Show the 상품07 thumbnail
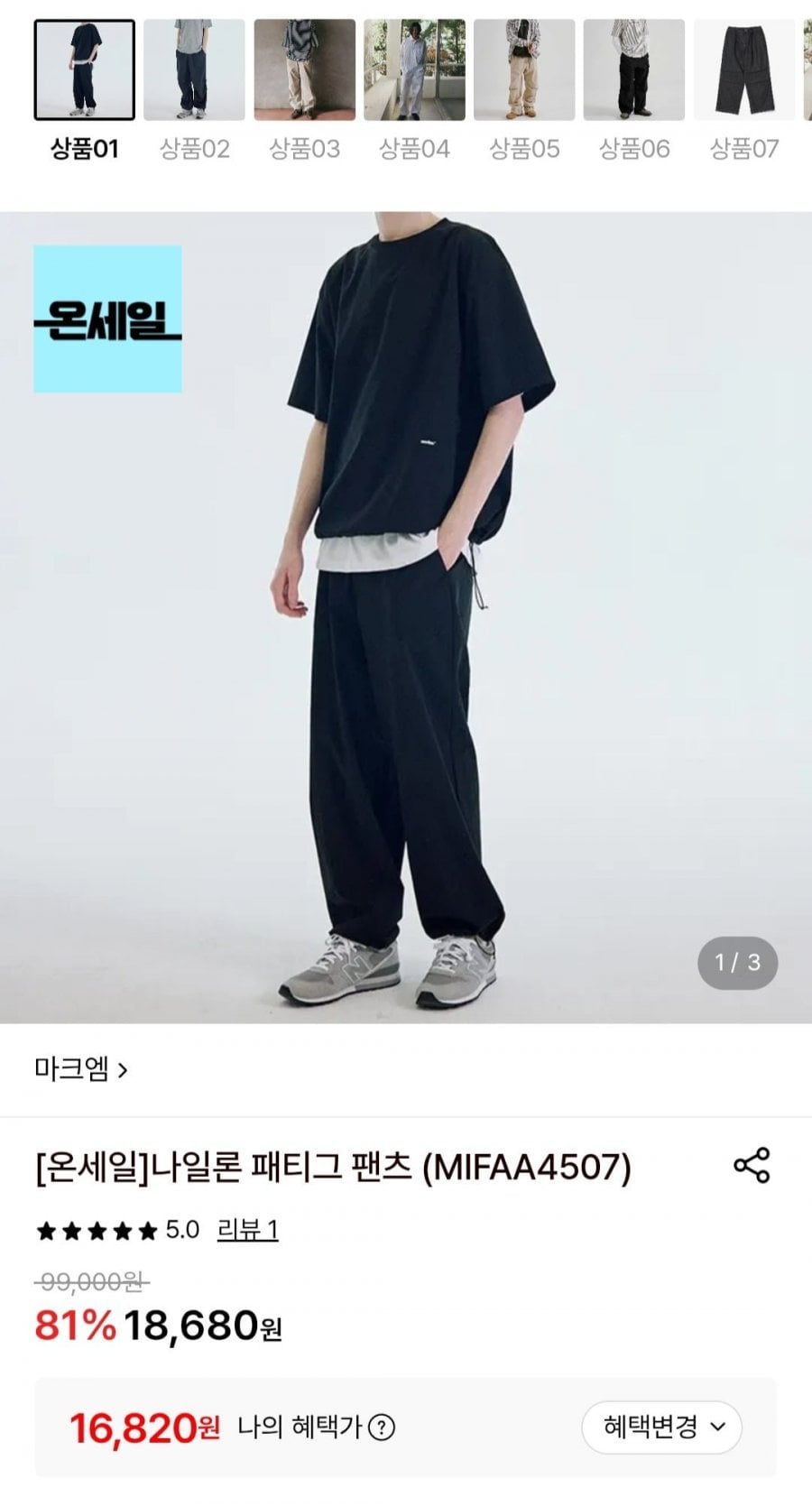This screenshot has height=1506, width=812. [744, 69]
